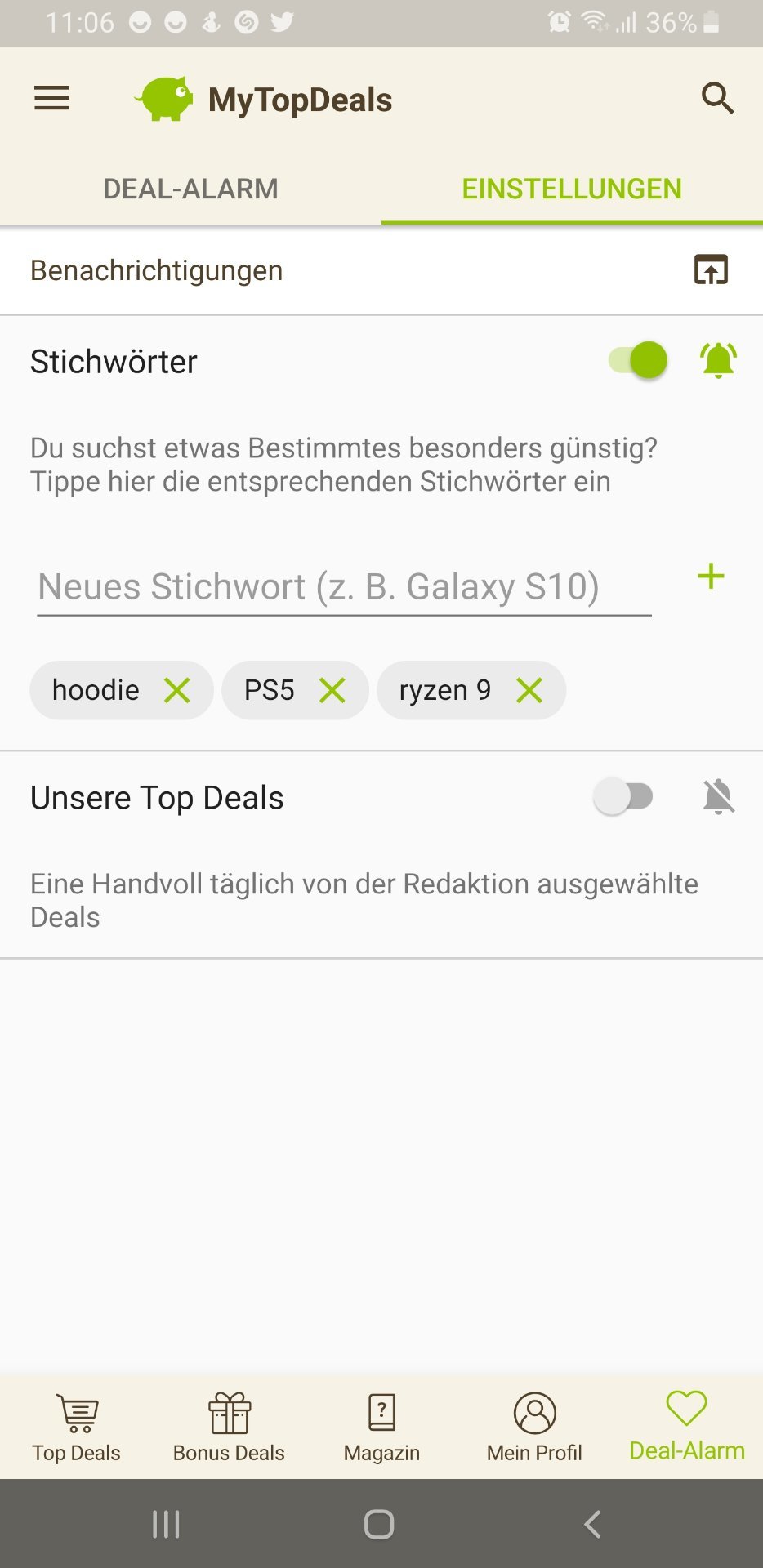Tap the system back button
The height and width of the screenshot is (1568, 763).
(592, 1524)
